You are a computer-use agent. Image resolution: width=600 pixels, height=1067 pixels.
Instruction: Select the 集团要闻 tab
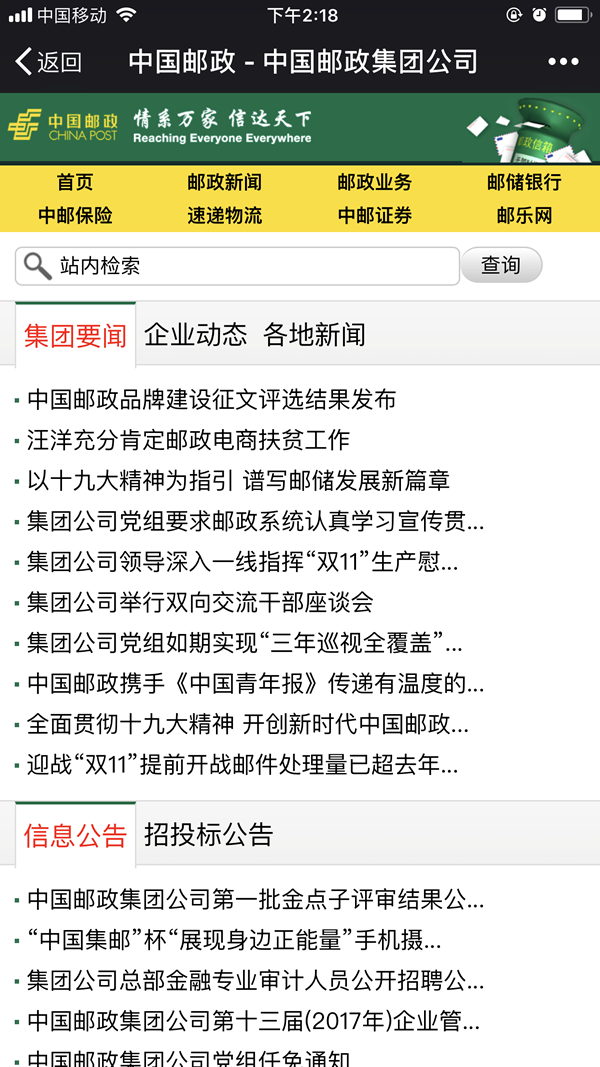pyautogui.click(x=76, y=336)
